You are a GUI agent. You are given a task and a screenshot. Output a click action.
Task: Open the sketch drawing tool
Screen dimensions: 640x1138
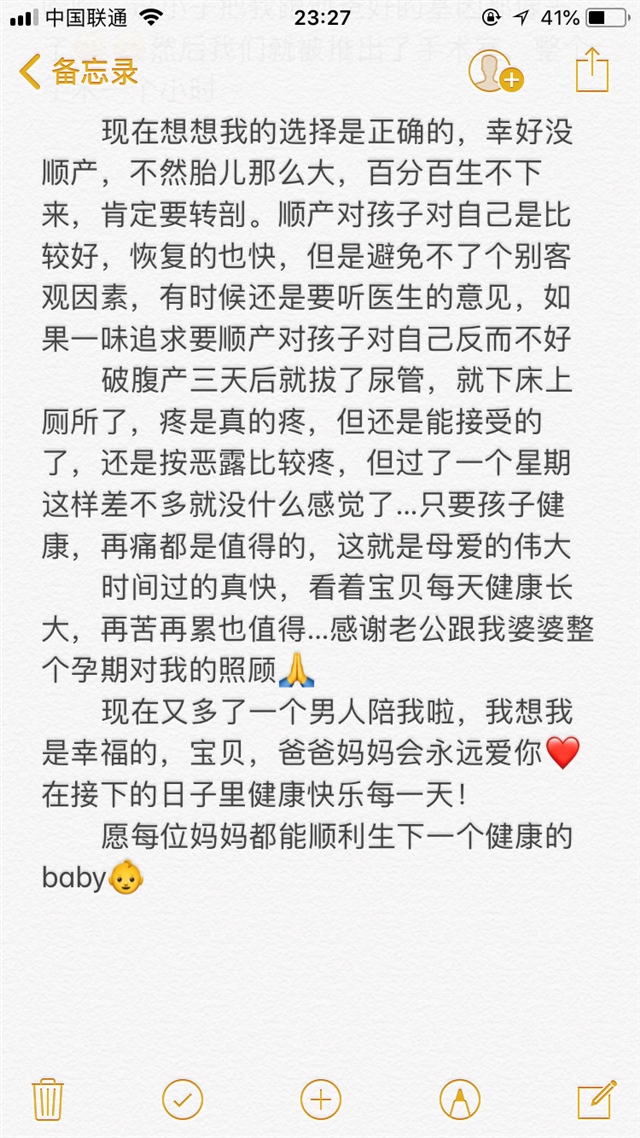pos(459,1099)
